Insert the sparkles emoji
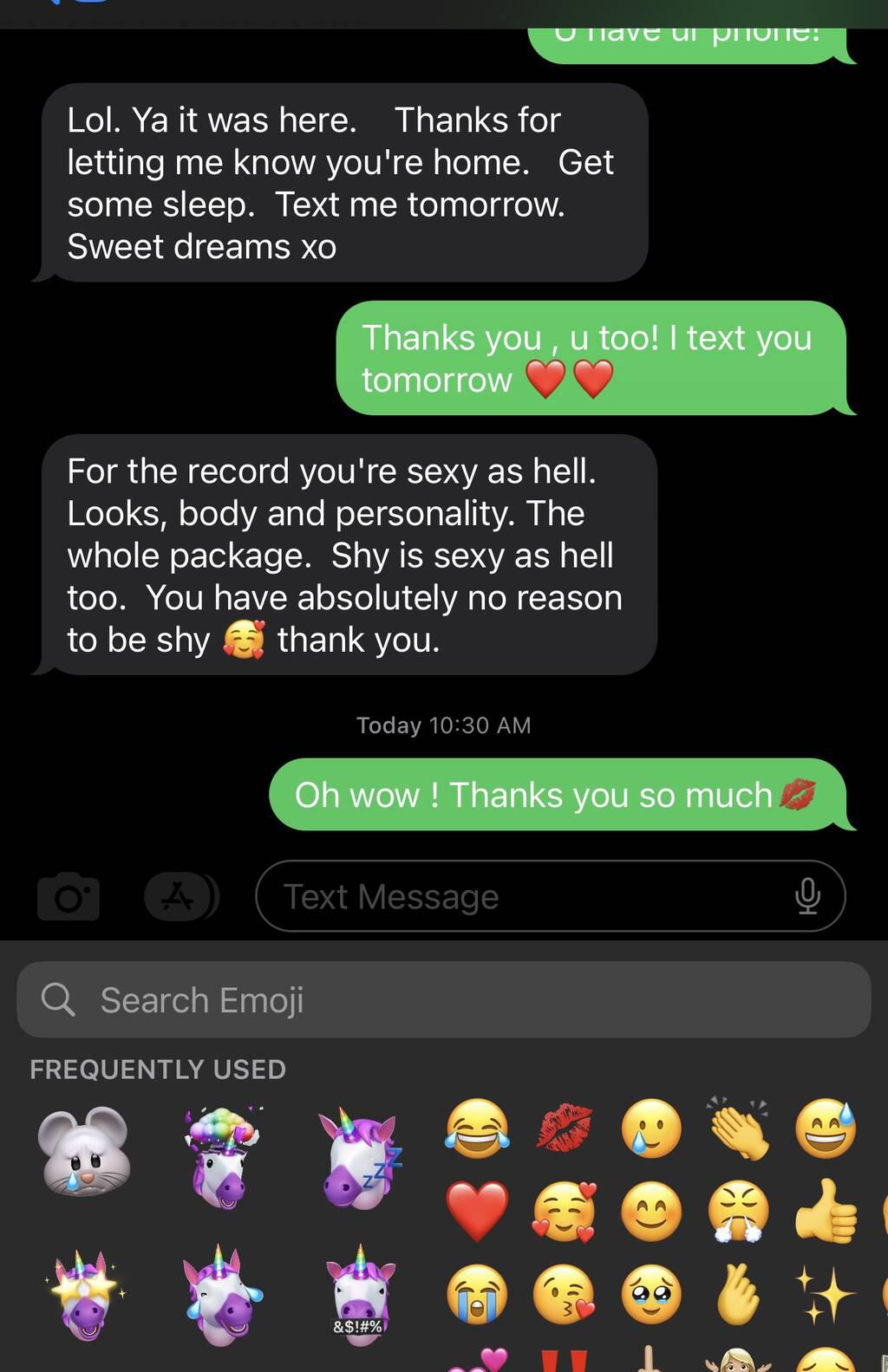 pyautogui.click(x=826, y=1294)
